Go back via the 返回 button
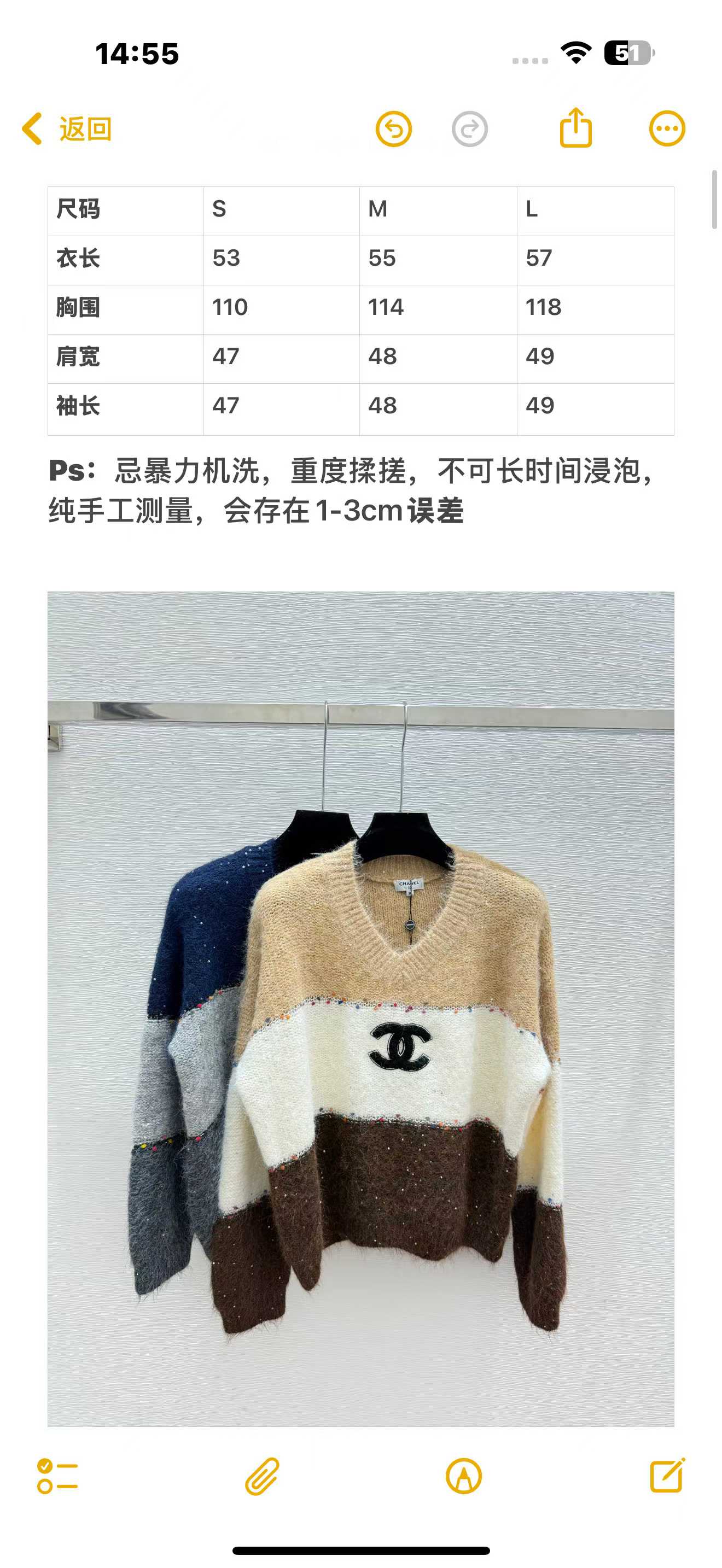 (67, 129)
